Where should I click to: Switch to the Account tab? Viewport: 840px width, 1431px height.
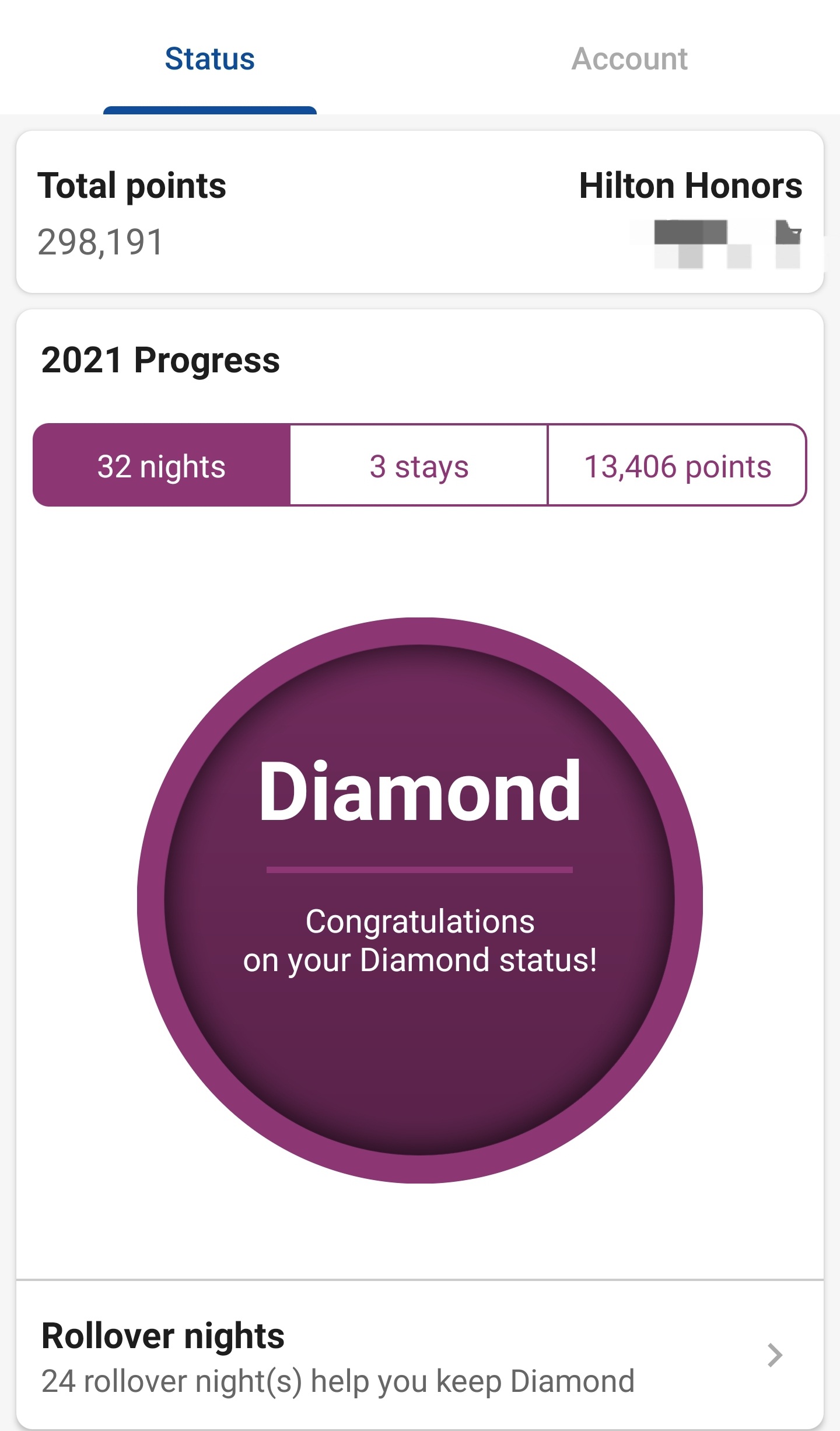pos(629,58)
